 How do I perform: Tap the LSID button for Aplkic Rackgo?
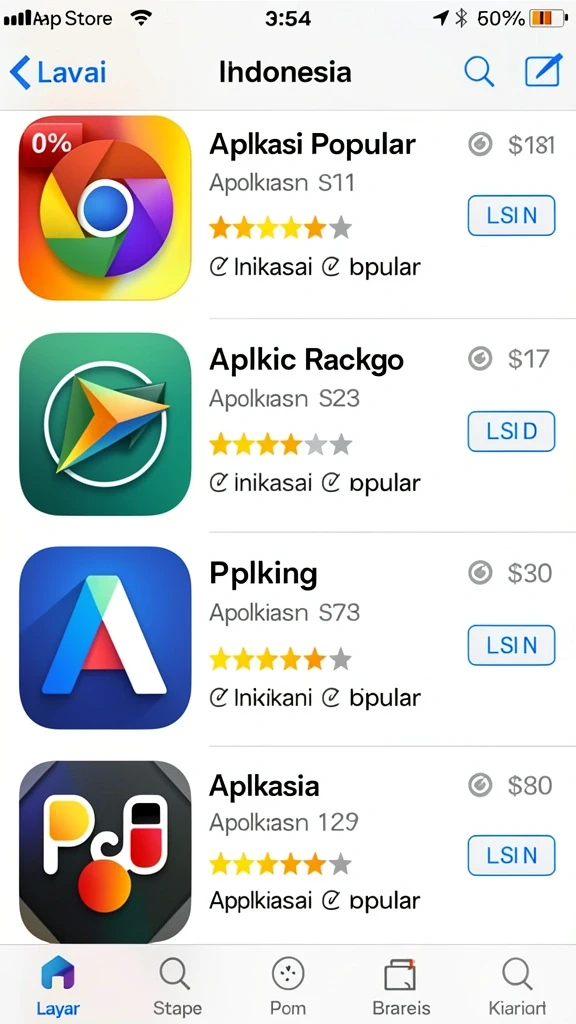coord(511,431)
